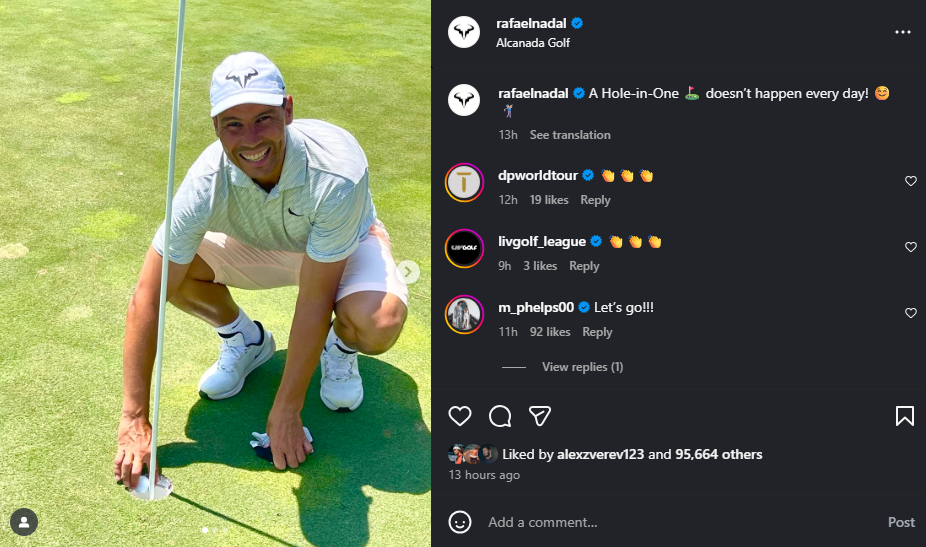Screen dimensions: 926x547
Task: Open rafaelnadal profile from header
Action: pos(531,23)
